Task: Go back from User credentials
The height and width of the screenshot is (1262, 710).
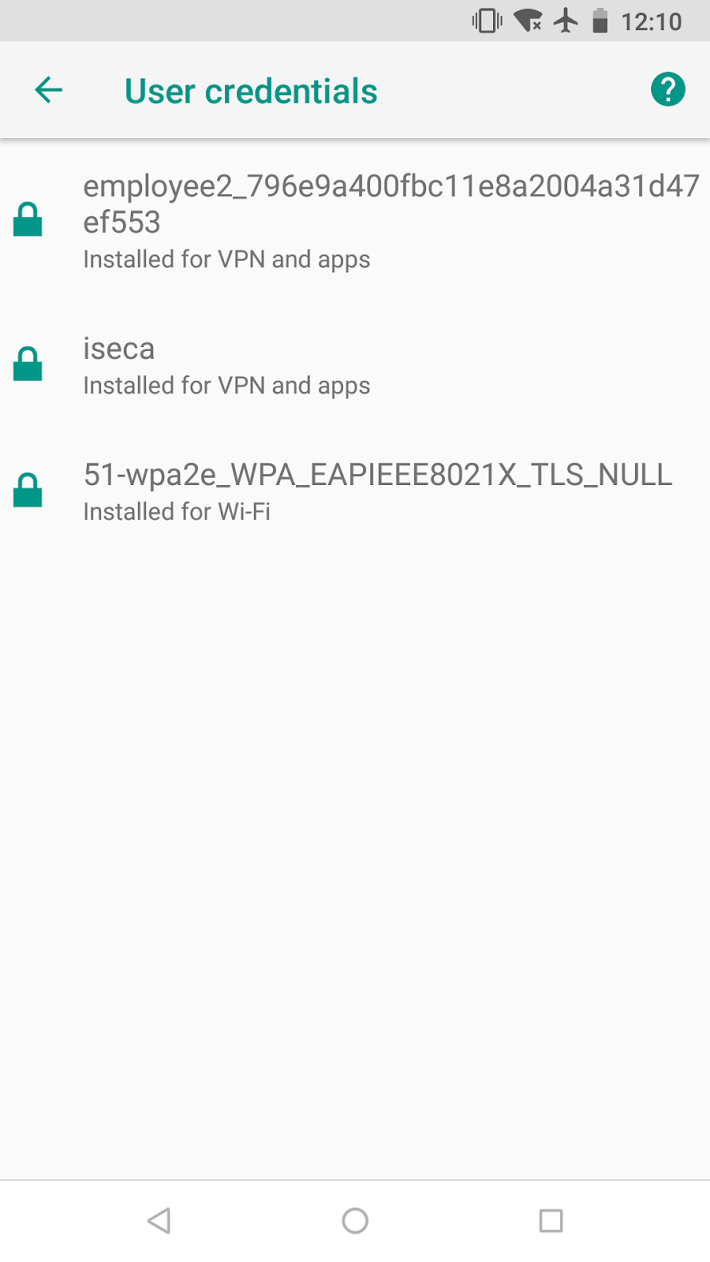Action: tap(48, 91)
